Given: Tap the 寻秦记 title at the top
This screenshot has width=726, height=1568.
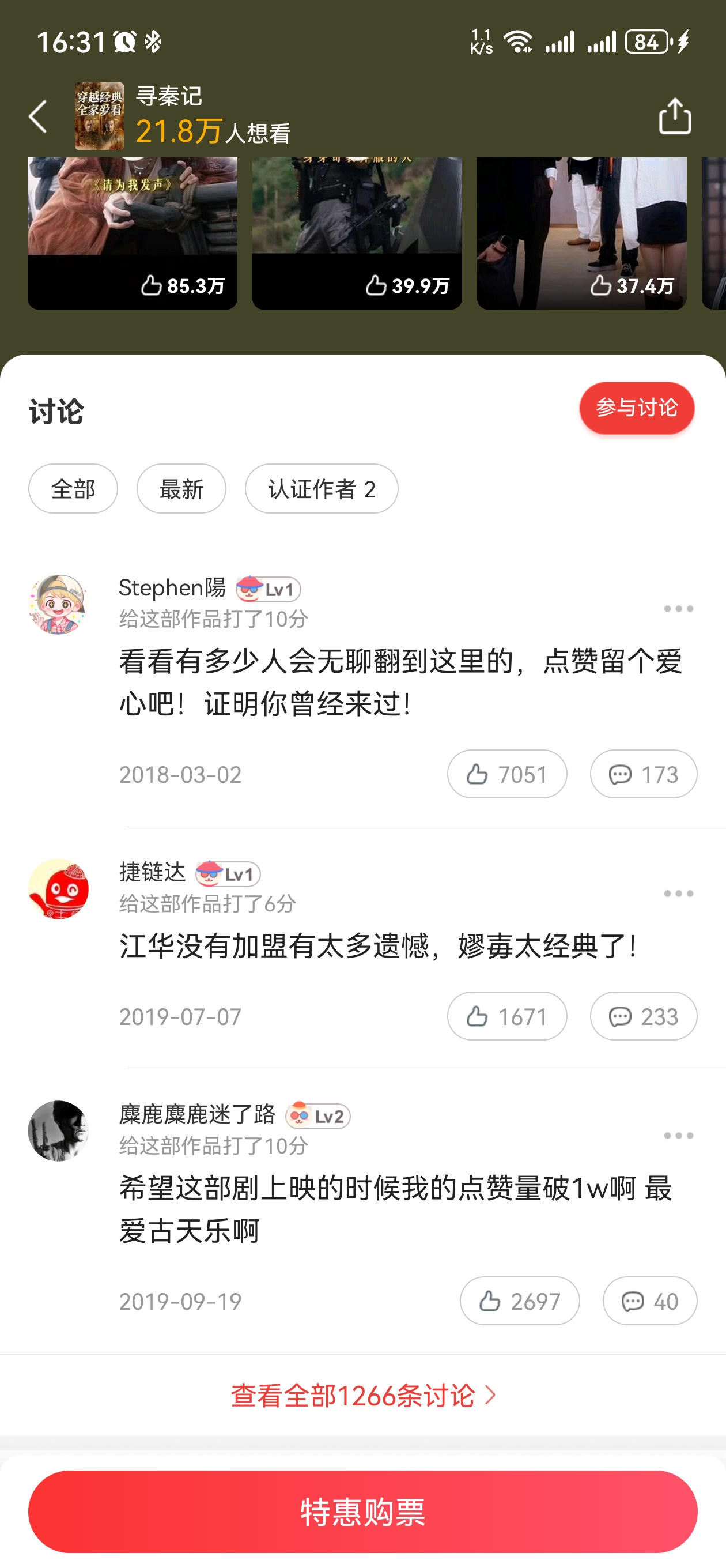Looking at the screenshot, I should (x=169, y=96).
